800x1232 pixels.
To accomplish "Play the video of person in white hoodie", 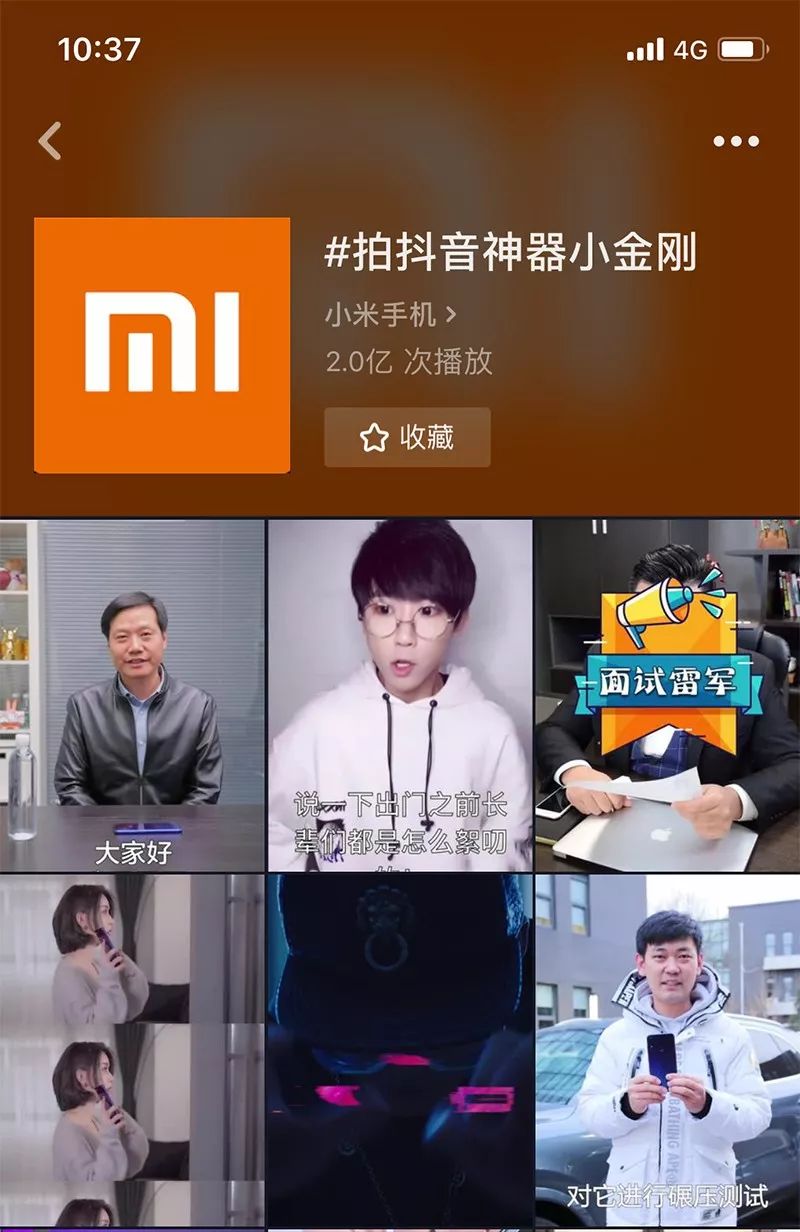I will click(399, 695).
